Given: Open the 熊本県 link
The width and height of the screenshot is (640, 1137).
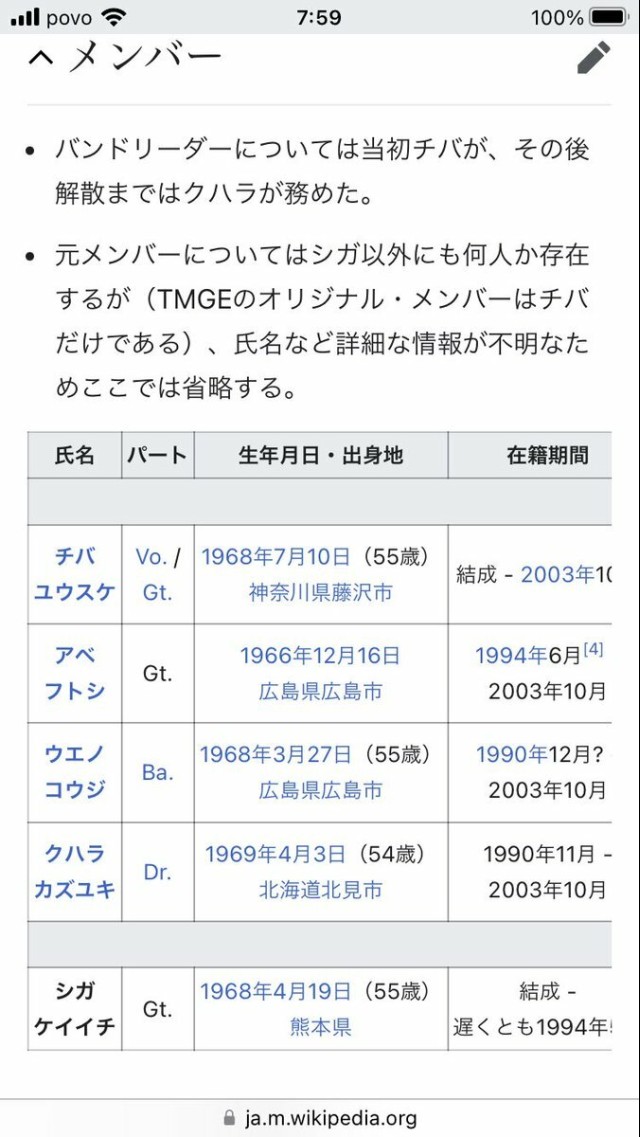Looking at the screenshot, I should pyautogui.click(x=320, y=1026).
